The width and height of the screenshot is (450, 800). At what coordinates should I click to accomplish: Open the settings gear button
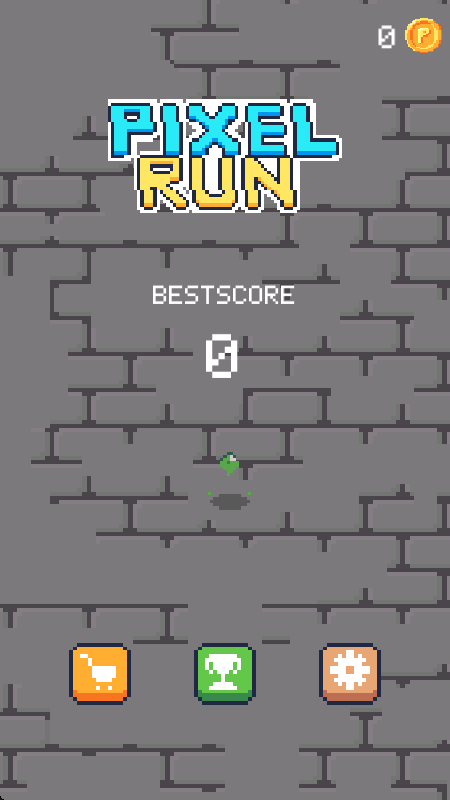tap(350, 674)
